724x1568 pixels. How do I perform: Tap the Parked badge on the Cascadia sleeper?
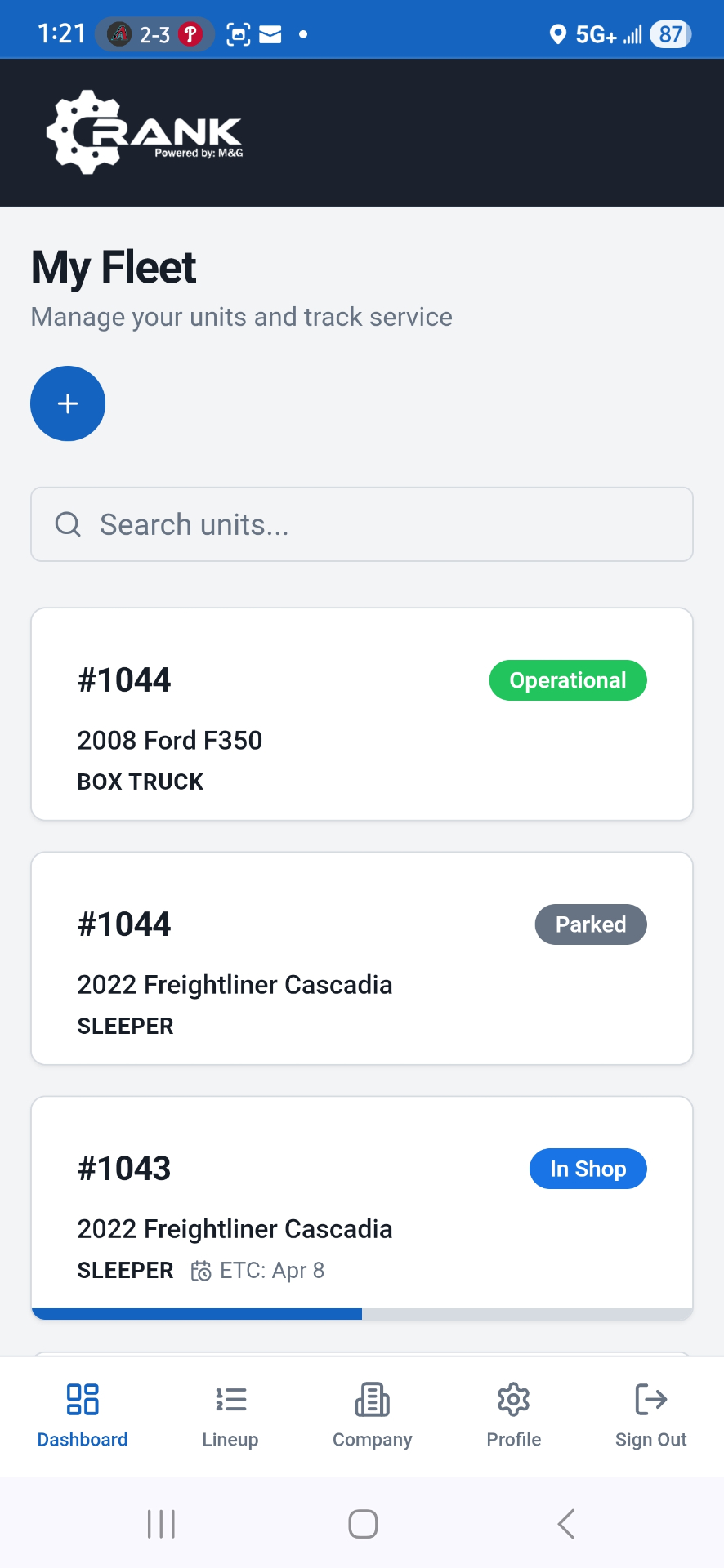[x=590, y=924]
